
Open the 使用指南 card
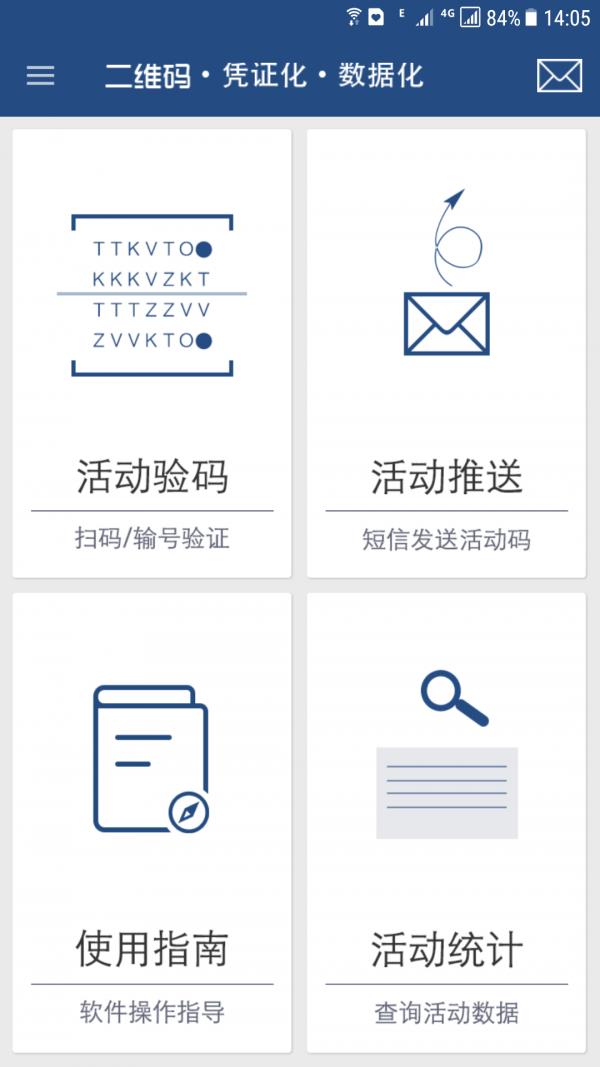point(152,823)
